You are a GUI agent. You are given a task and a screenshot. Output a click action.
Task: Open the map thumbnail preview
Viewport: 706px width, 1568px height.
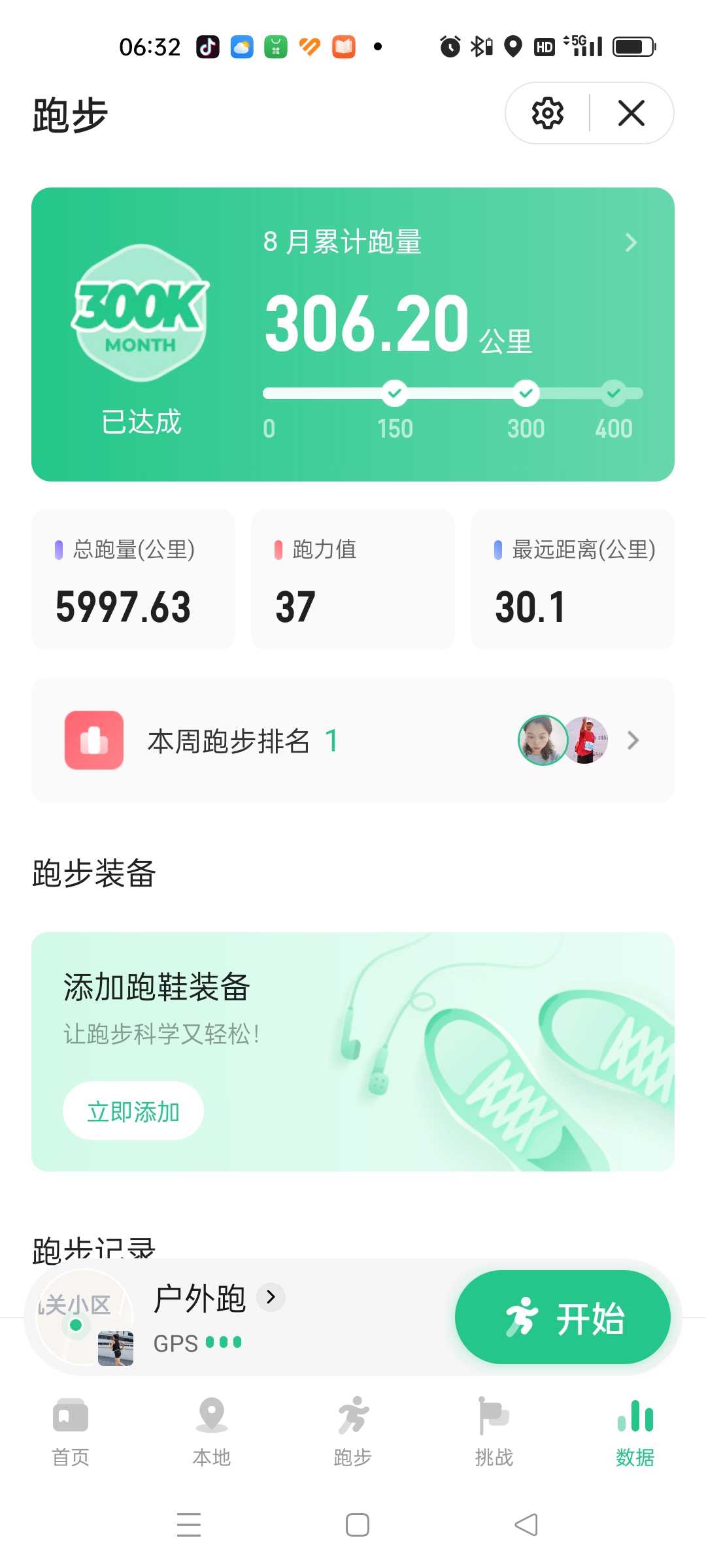click(85, 1317)
